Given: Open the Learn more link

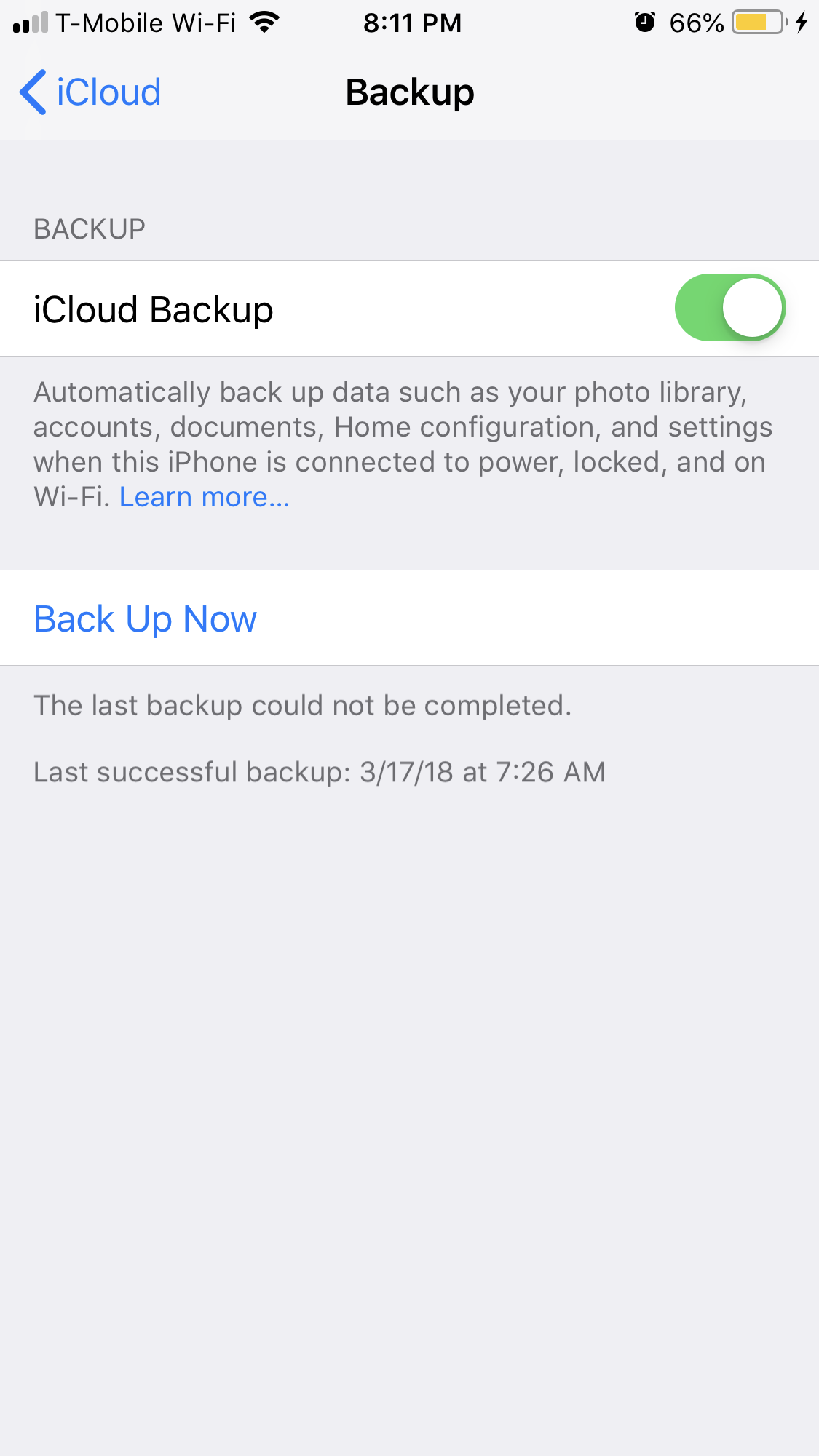Looking at the screenshot, I should click(205, 497).
